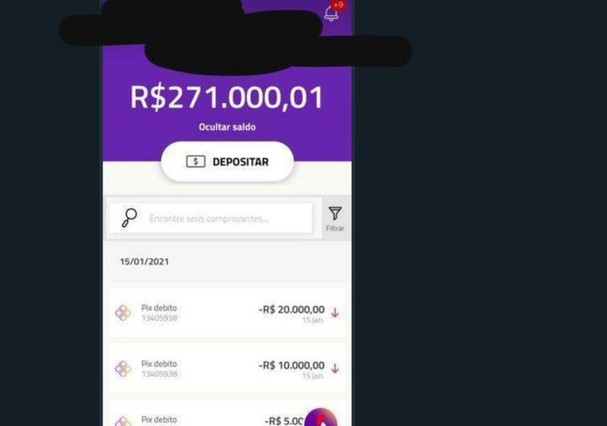607x426 pixels.
Task: Tap the purple floating action button
Action: point(321,418)
